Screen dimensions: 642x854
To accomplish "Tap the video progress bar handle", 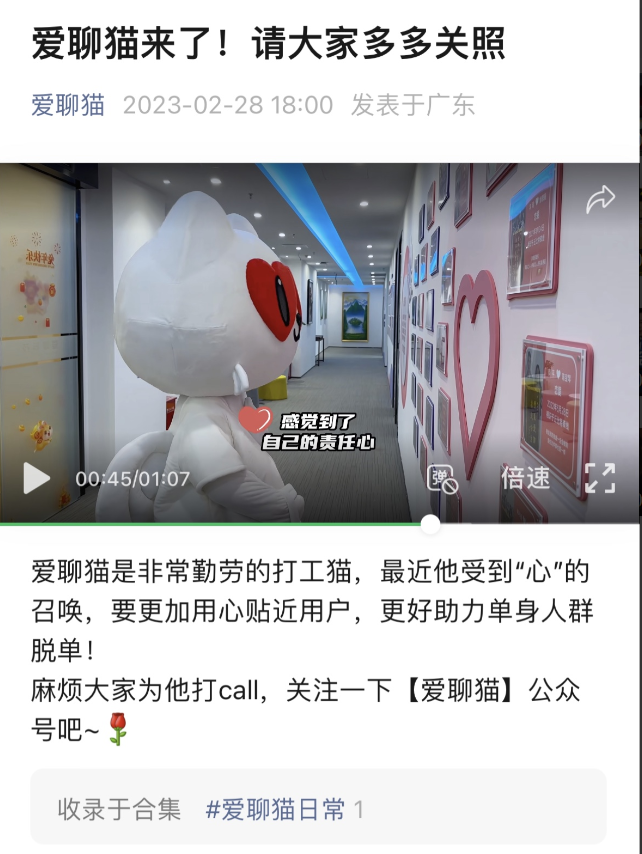I will (x=430, y=523).
